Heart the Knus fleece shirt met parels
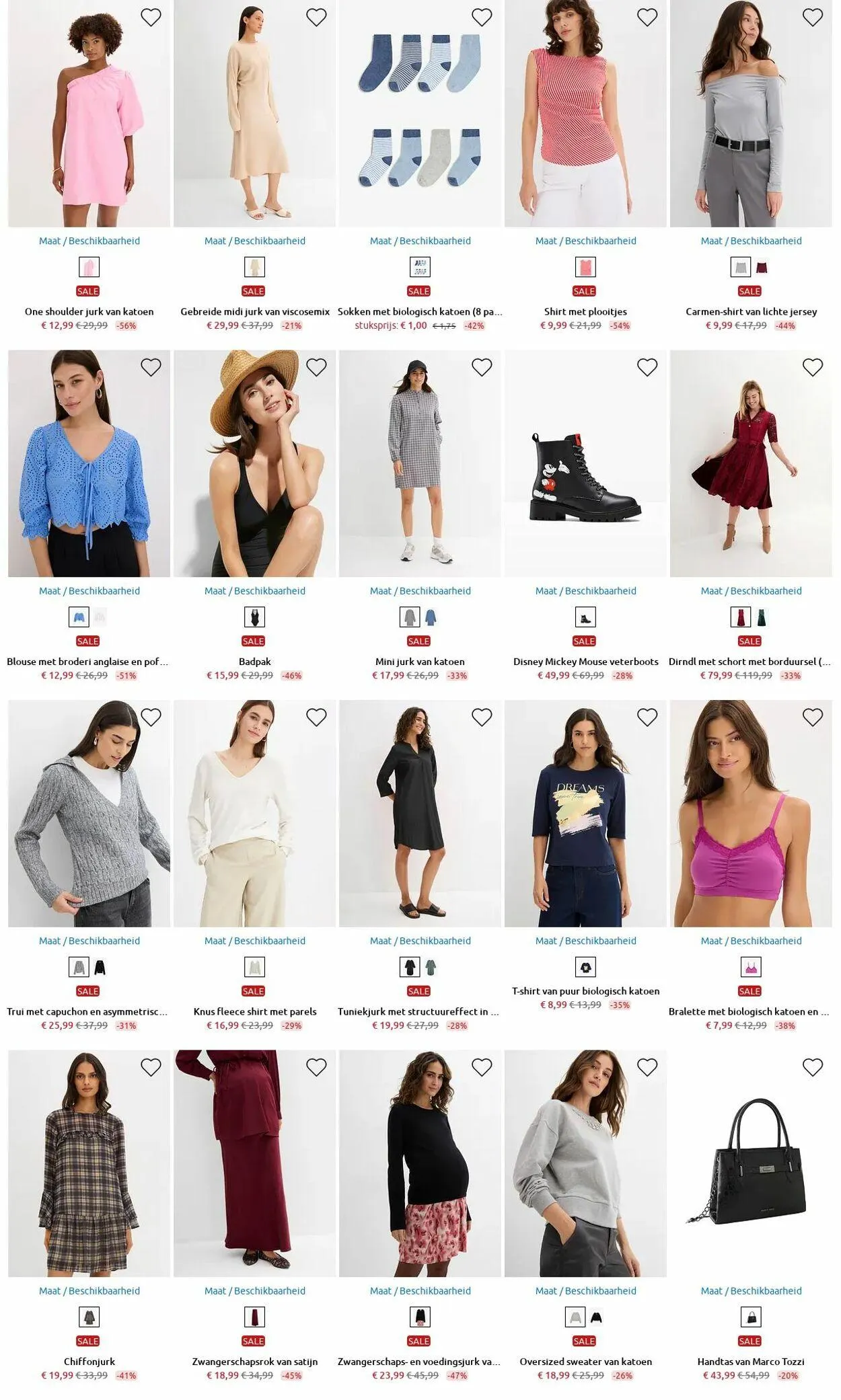Screen dimensions: 841x1400 [316, 717]
